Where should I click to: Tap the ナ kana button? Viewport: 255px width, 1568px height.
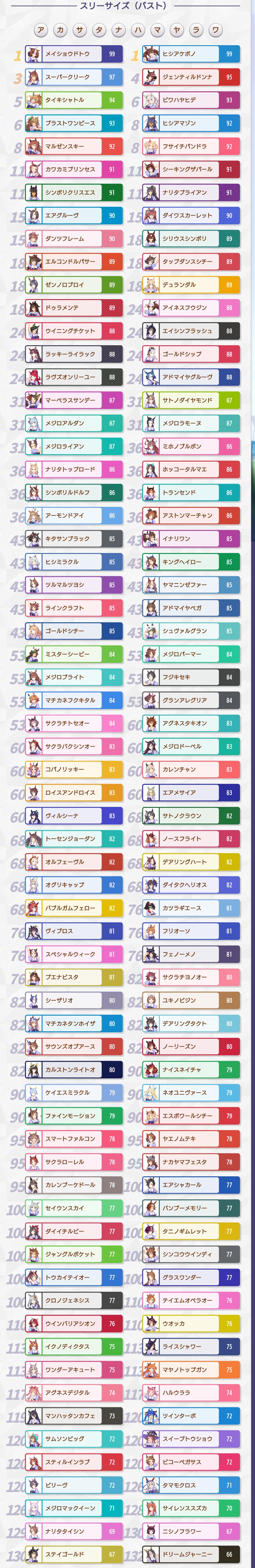[118, 30]
